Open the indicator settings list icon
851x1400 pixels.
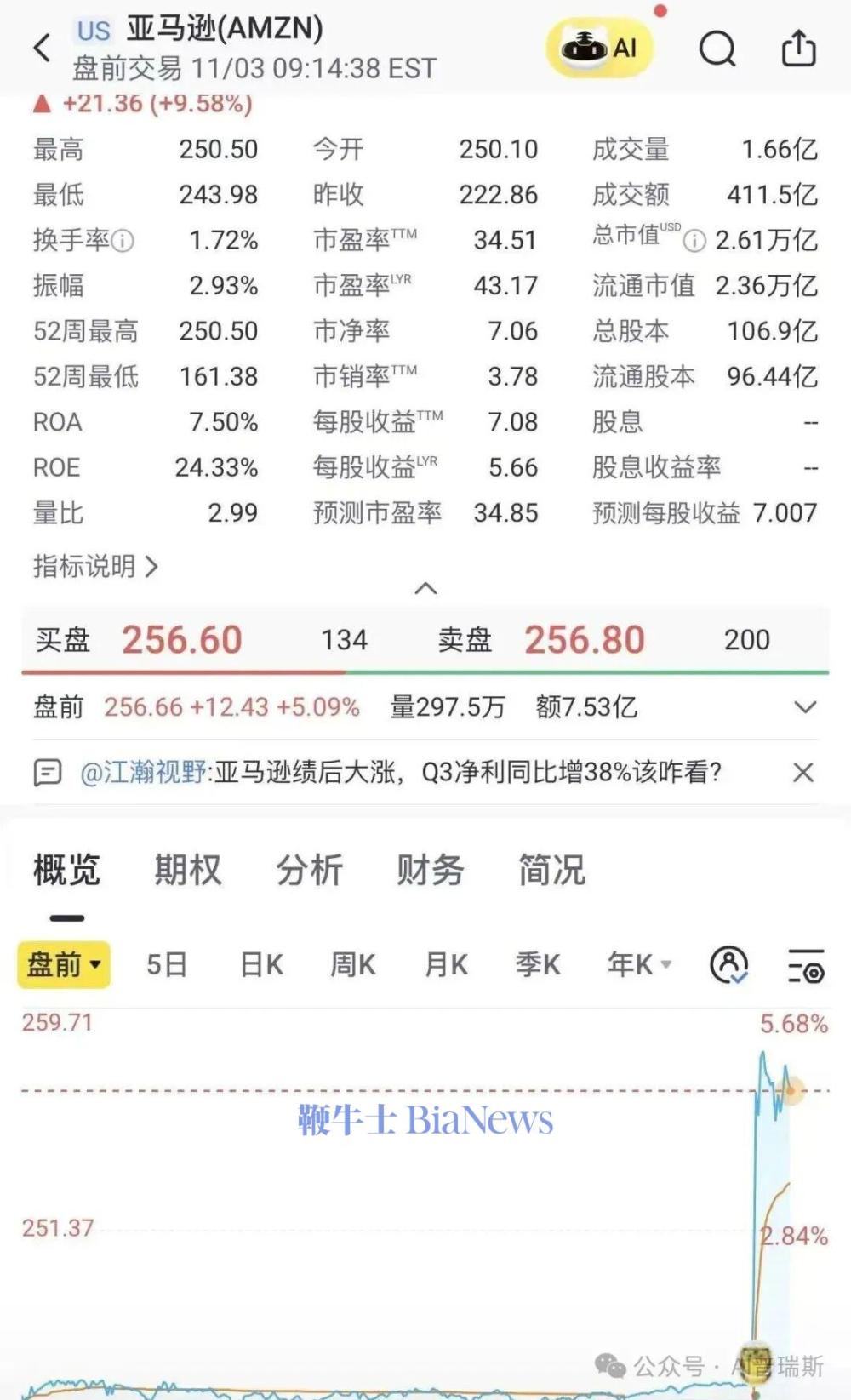pyautogui.click(x=805, y=964)
